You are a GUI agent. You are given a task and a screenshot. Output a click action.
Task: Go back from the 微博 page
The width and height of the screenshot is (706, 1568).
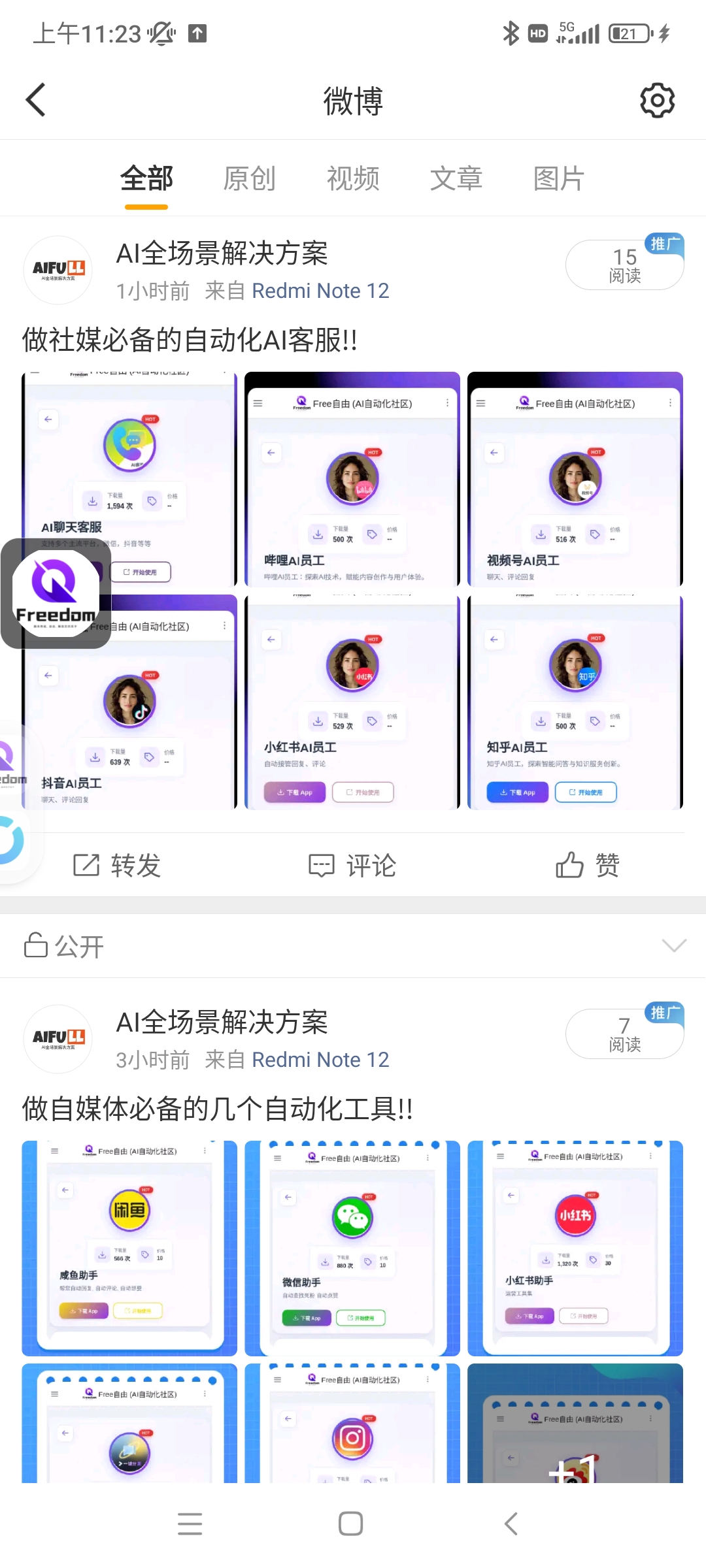coord(36,100)
